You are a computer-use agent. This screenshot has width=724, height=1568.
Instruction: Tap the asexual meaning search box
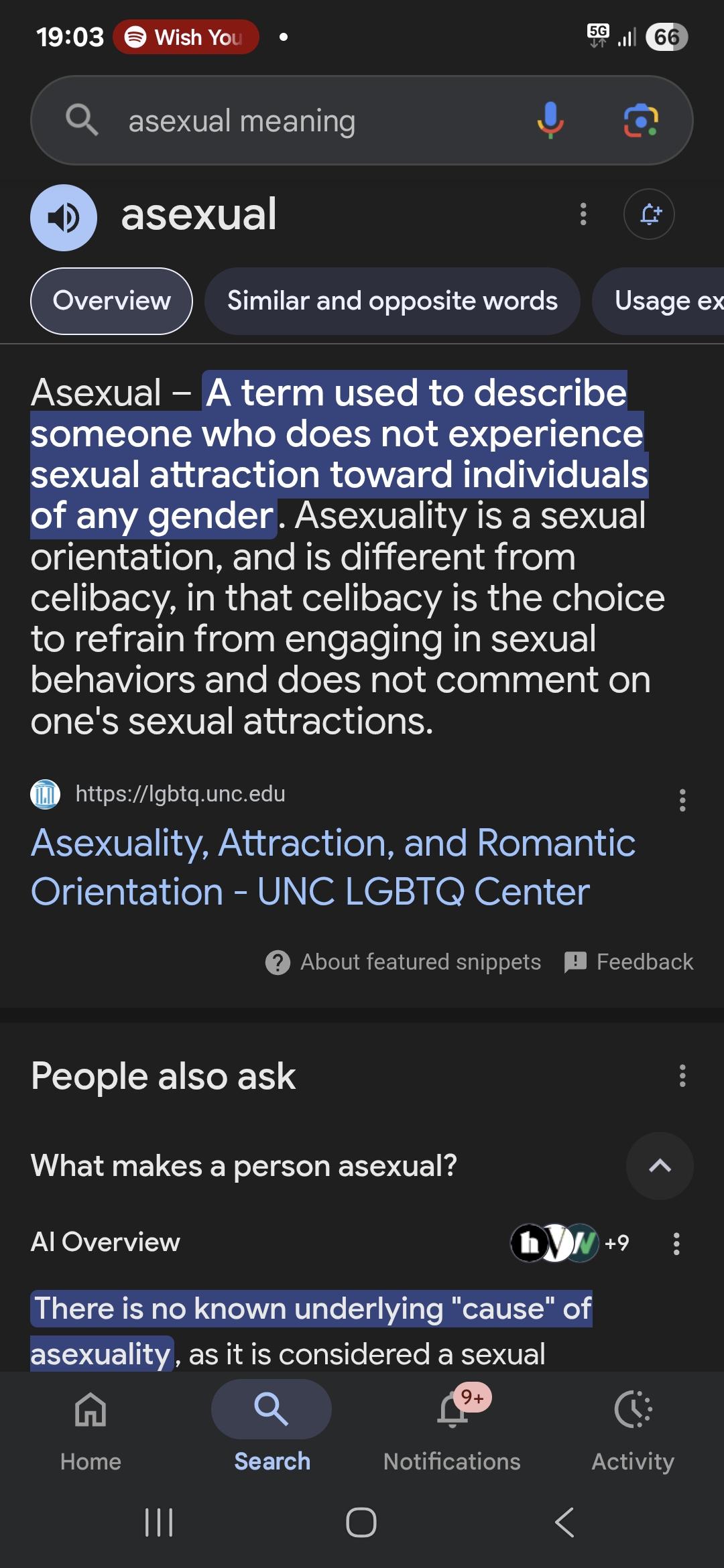point(302,121)
